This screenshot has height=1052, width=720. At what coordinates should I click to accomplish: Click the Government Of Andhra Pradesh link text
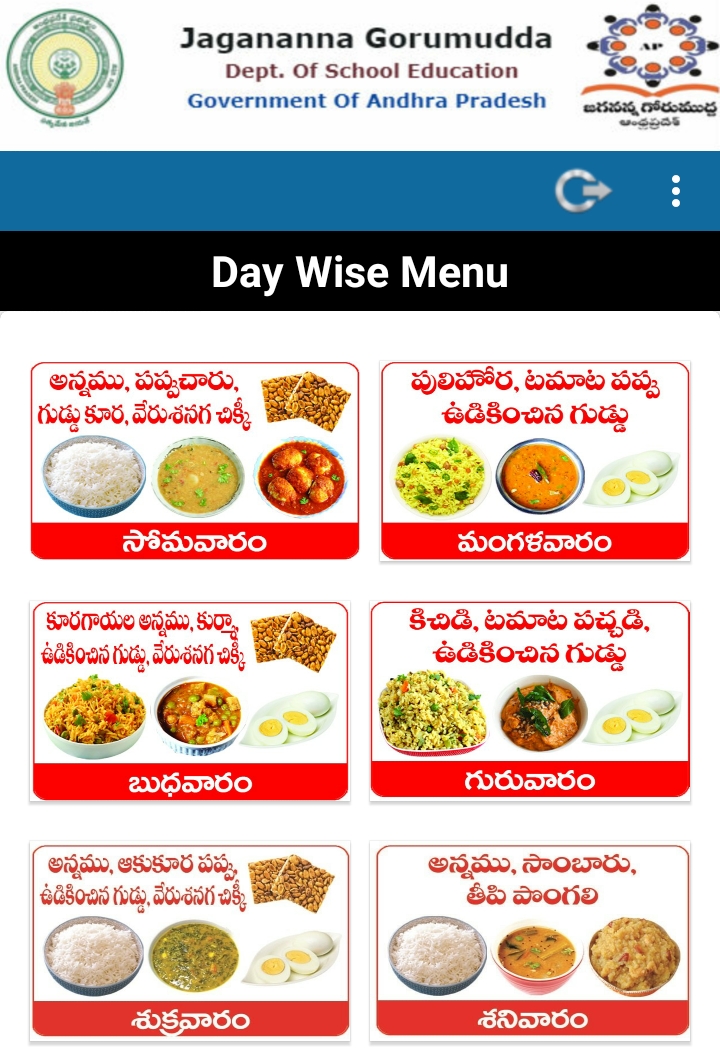coord(366,100)
